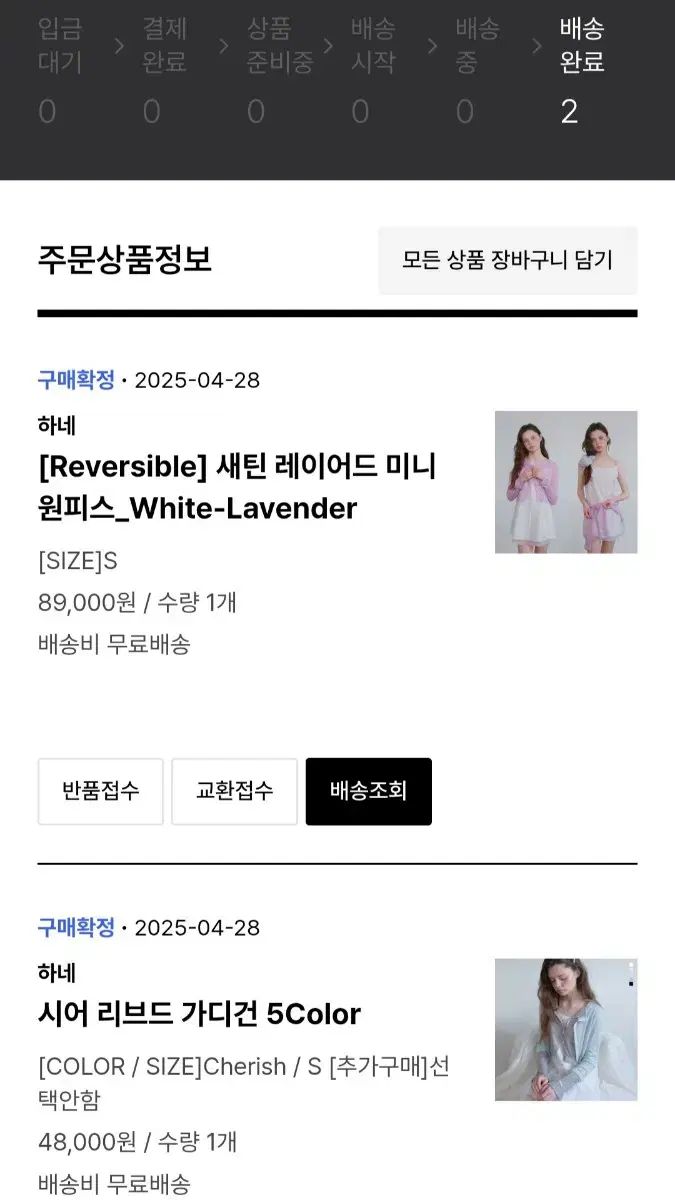This screenshot has height=1200, width=675.
Task: Select the 배송시작 order status
Action: click(x=373, y=70)
